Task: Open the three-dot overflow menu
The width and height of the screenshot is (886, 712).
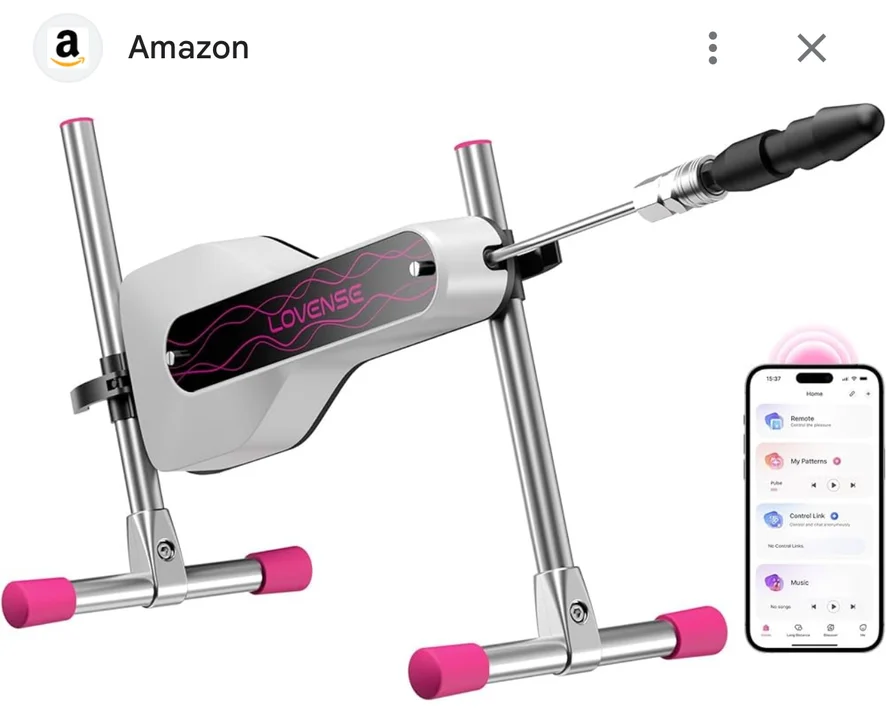Action: (712, 47)
